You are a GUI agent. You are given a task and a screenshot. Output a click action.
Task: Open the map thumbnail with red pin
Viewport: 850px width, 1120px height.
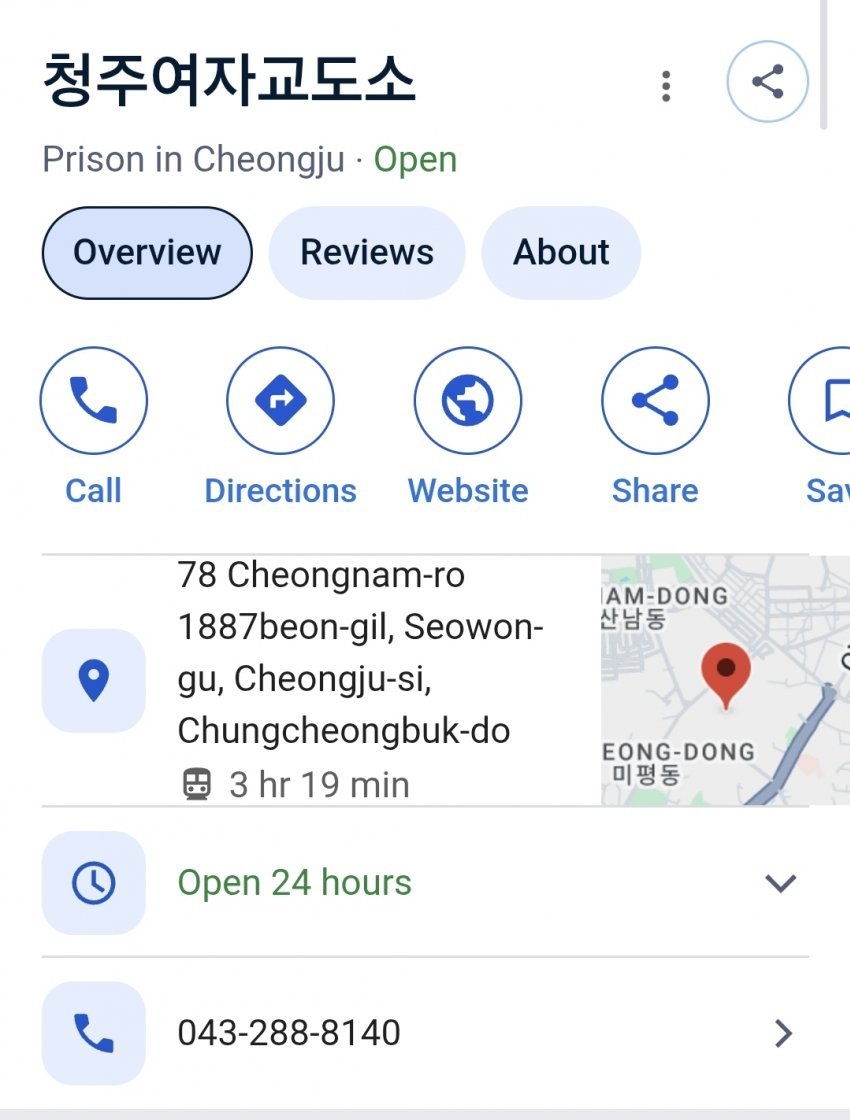[724, 680]
